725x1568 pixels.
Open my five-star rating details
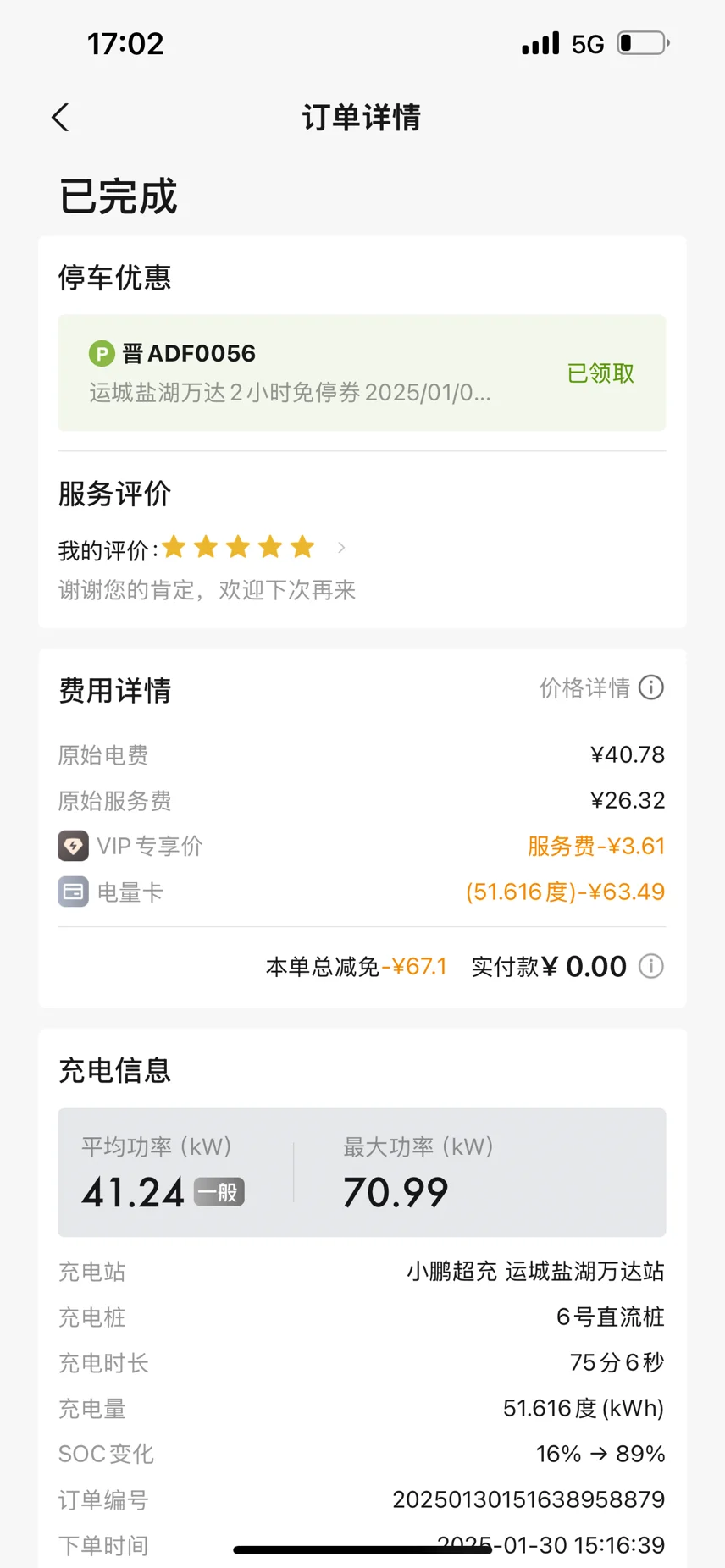202,549
